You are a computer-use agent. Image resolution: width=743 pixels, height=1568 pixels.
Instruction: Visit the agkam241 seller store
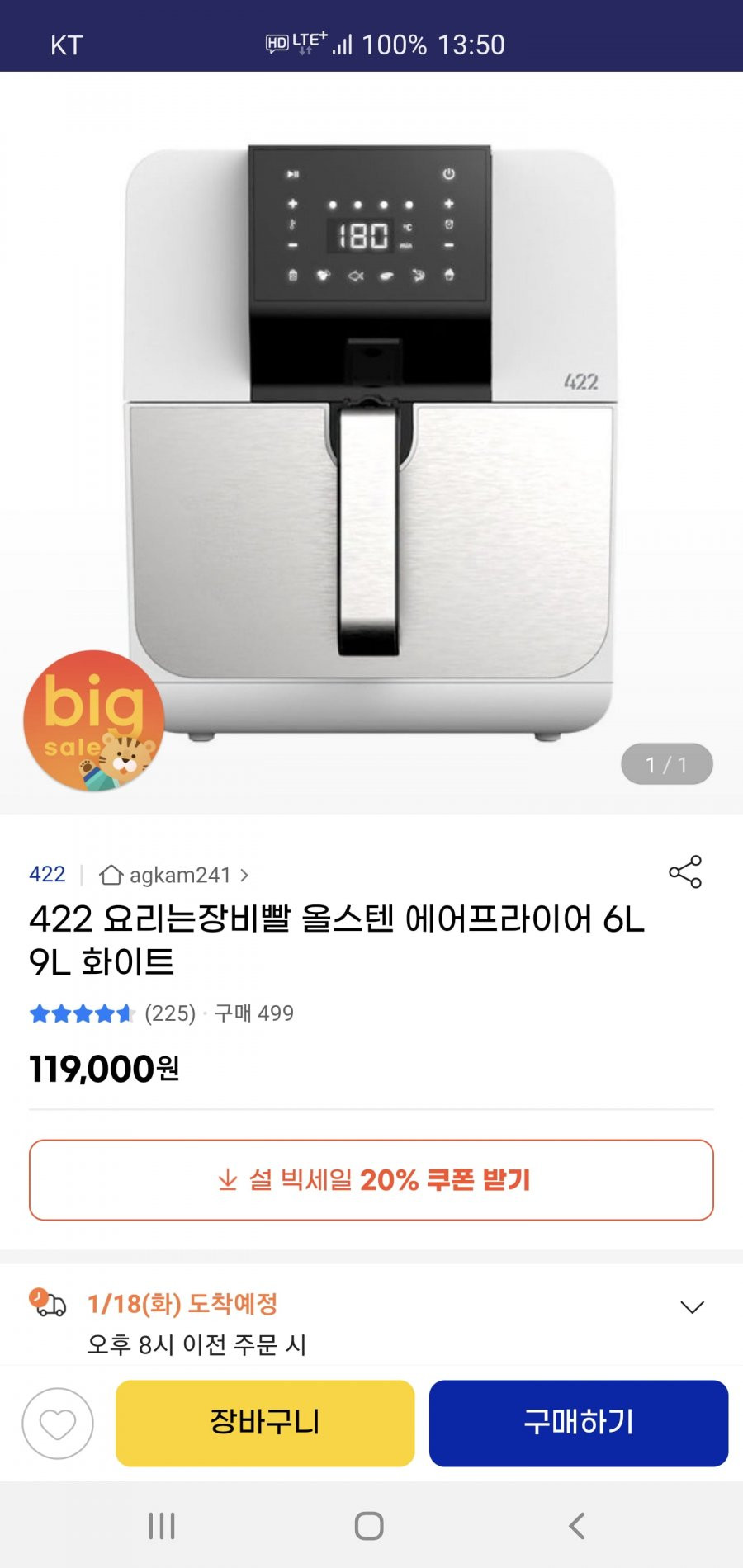pos(174,875)
